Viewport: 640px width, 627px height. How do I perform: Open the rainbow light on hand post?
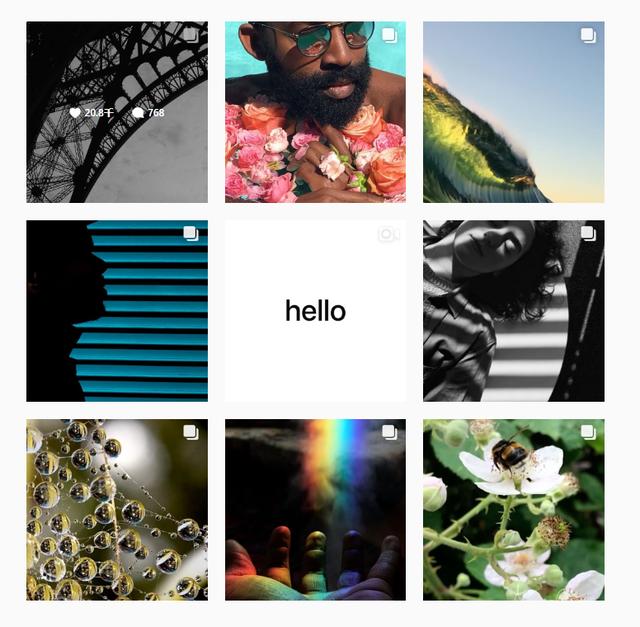[315, 509]
